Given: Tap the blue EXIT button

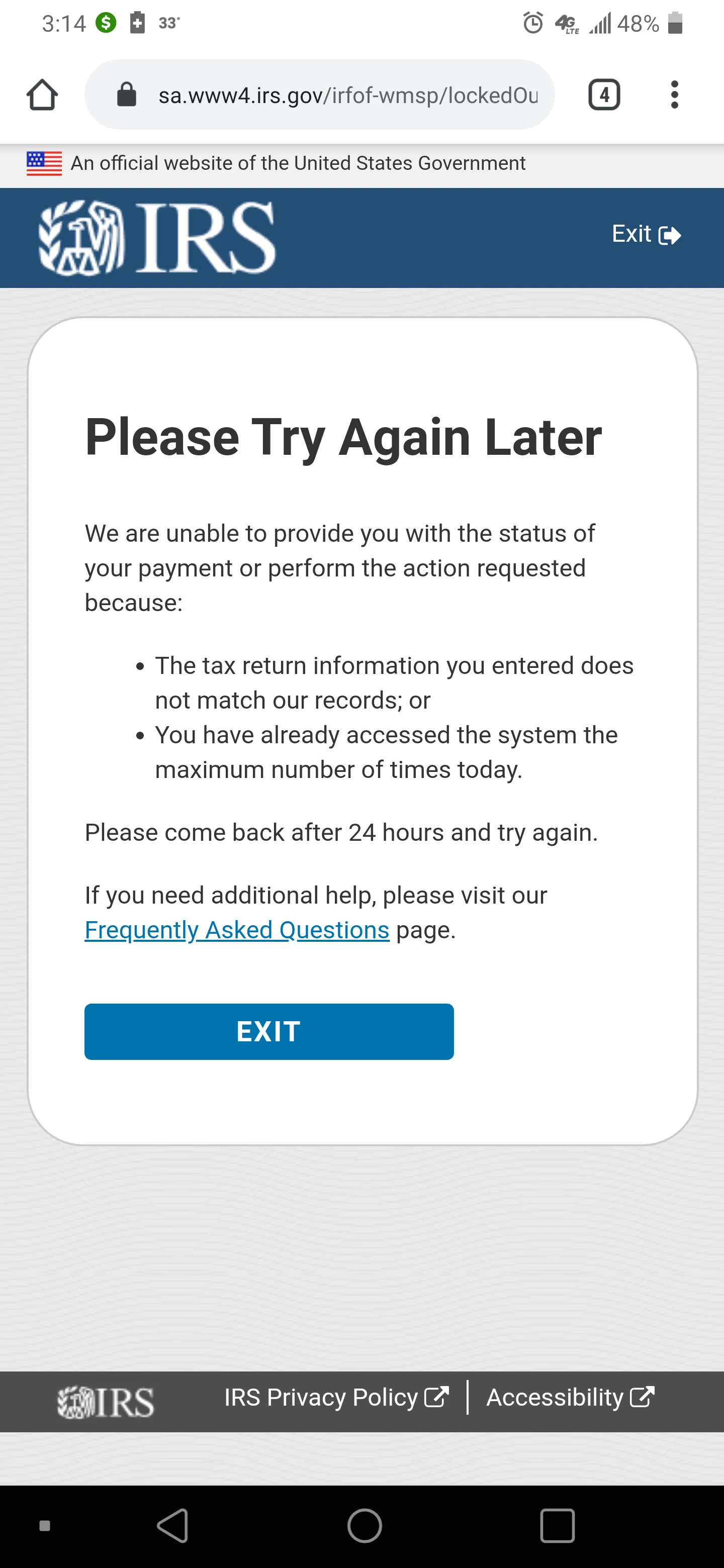Looking at the screenshot, I should [x=268, y=1032].
